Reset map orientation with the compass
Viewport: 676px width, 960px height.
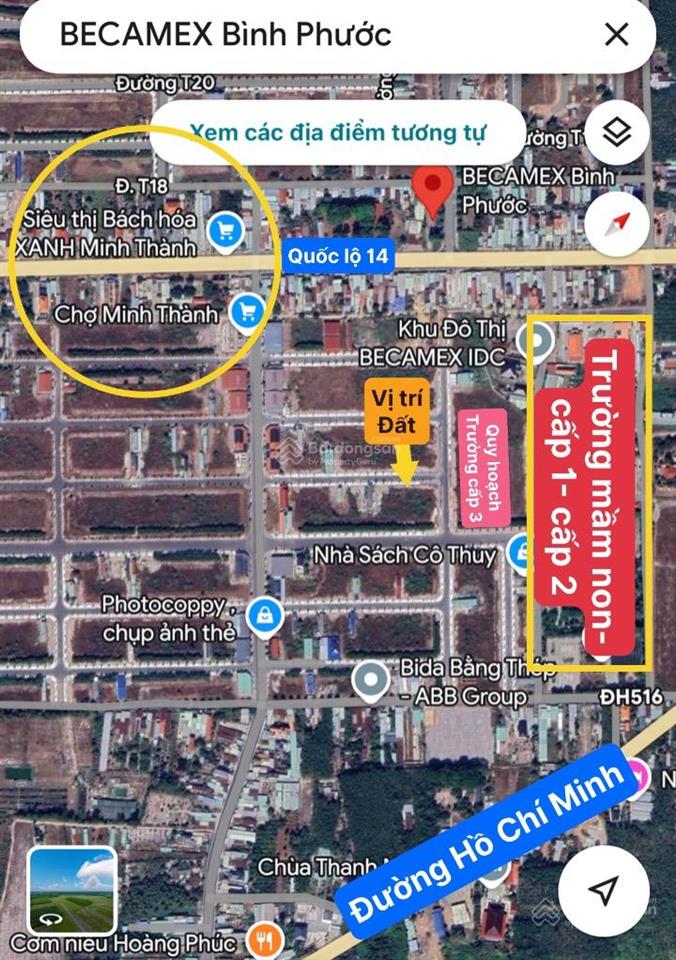pos(617,222)
